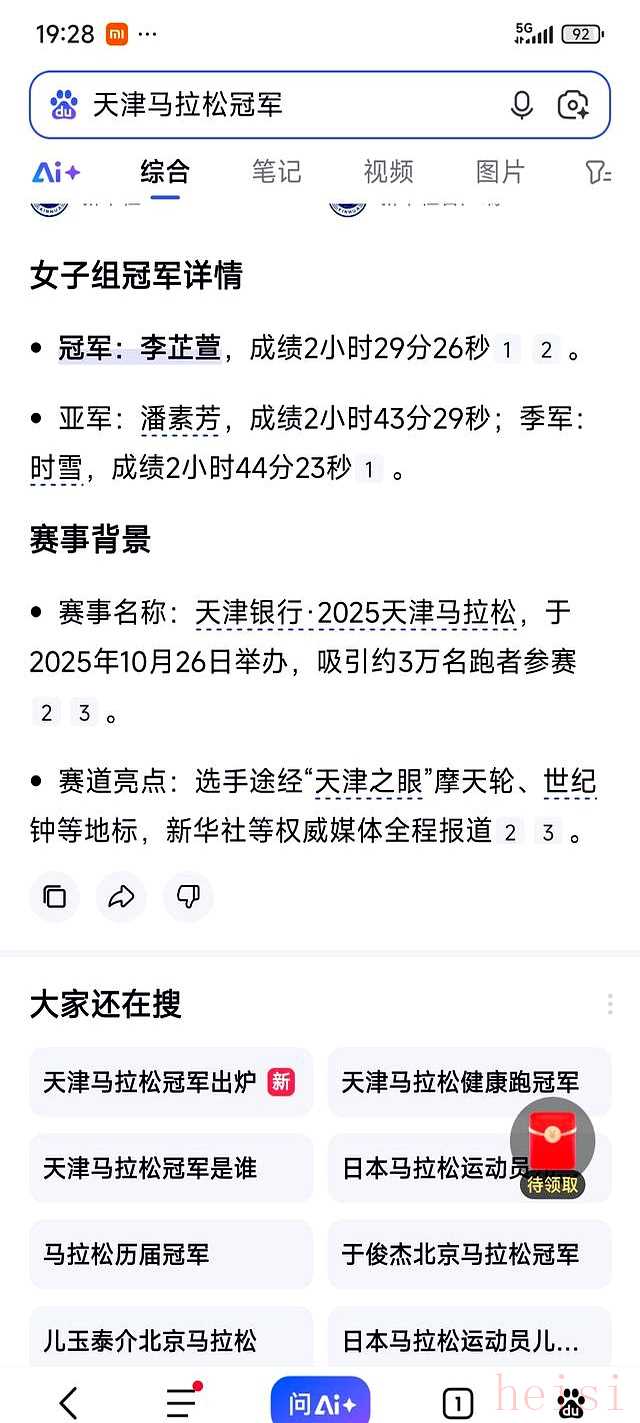Switch to the 视频 tab

pyautogui.click(x=388, y=172)
